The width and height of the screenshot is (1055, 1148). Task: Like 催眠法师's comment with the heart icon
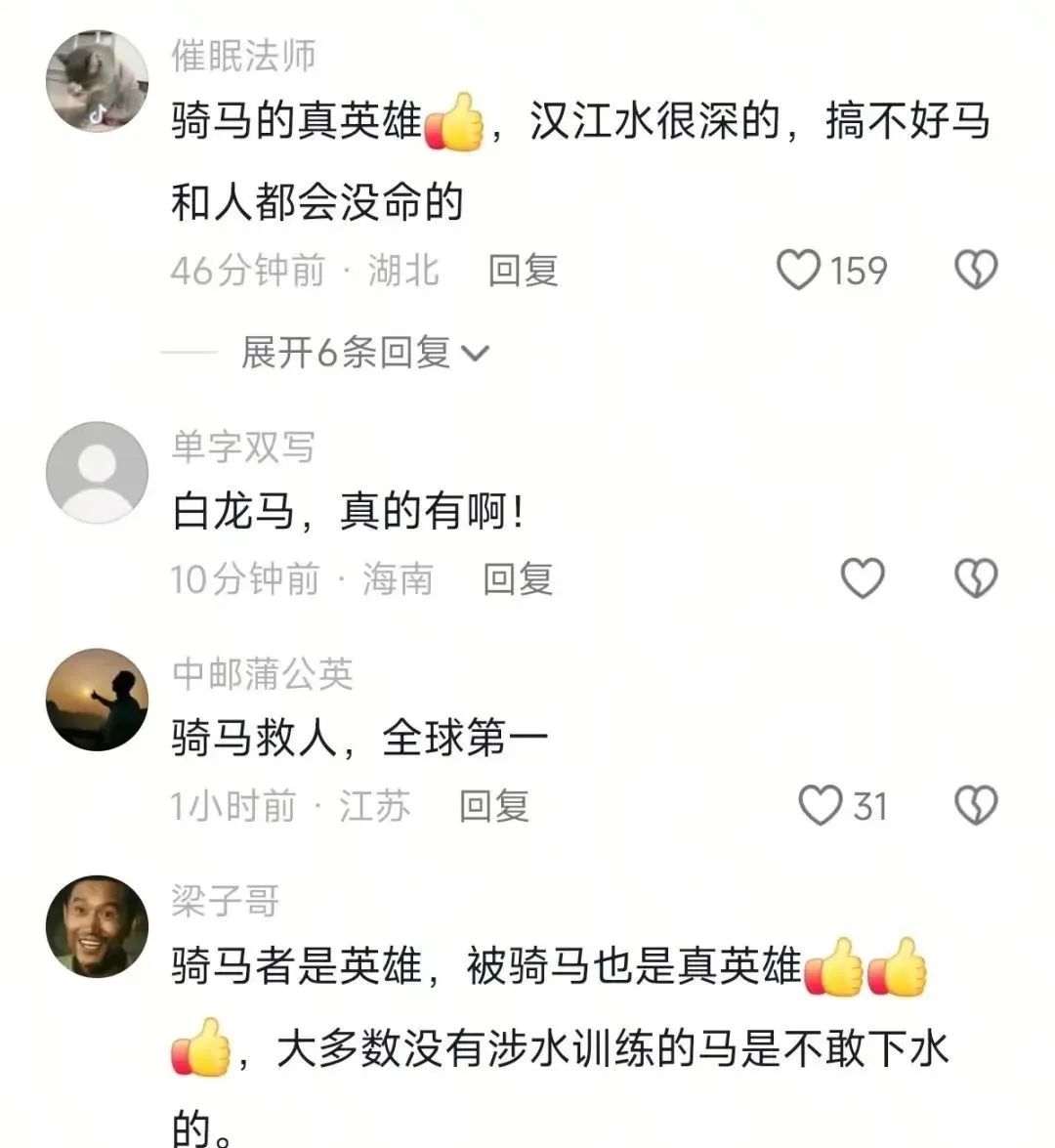(801, 272)
